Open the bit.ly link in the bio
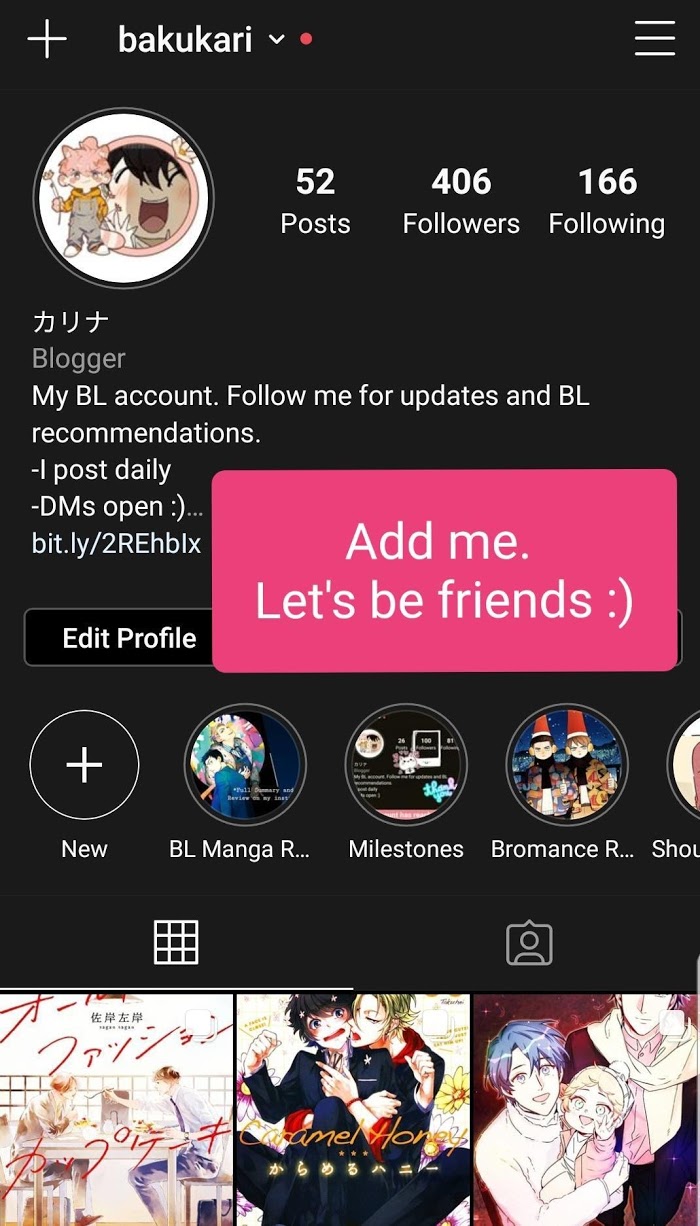Screen dimensions: 700x1226 pyautogui.click(x=116, y=544)
